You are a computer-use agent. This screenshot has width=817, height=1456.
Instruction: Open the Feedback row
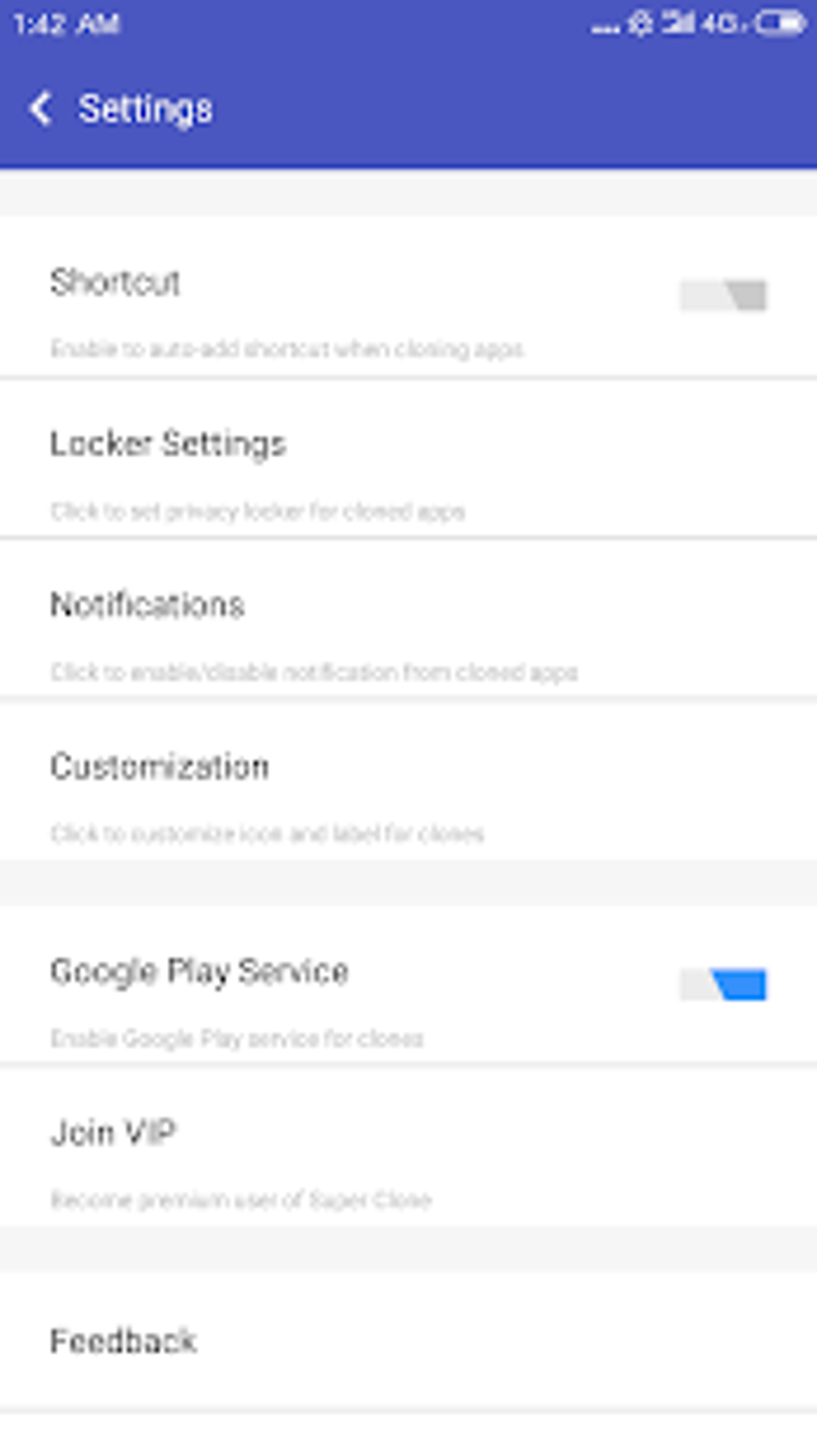pyautogui.click(x=408, y=1341)
